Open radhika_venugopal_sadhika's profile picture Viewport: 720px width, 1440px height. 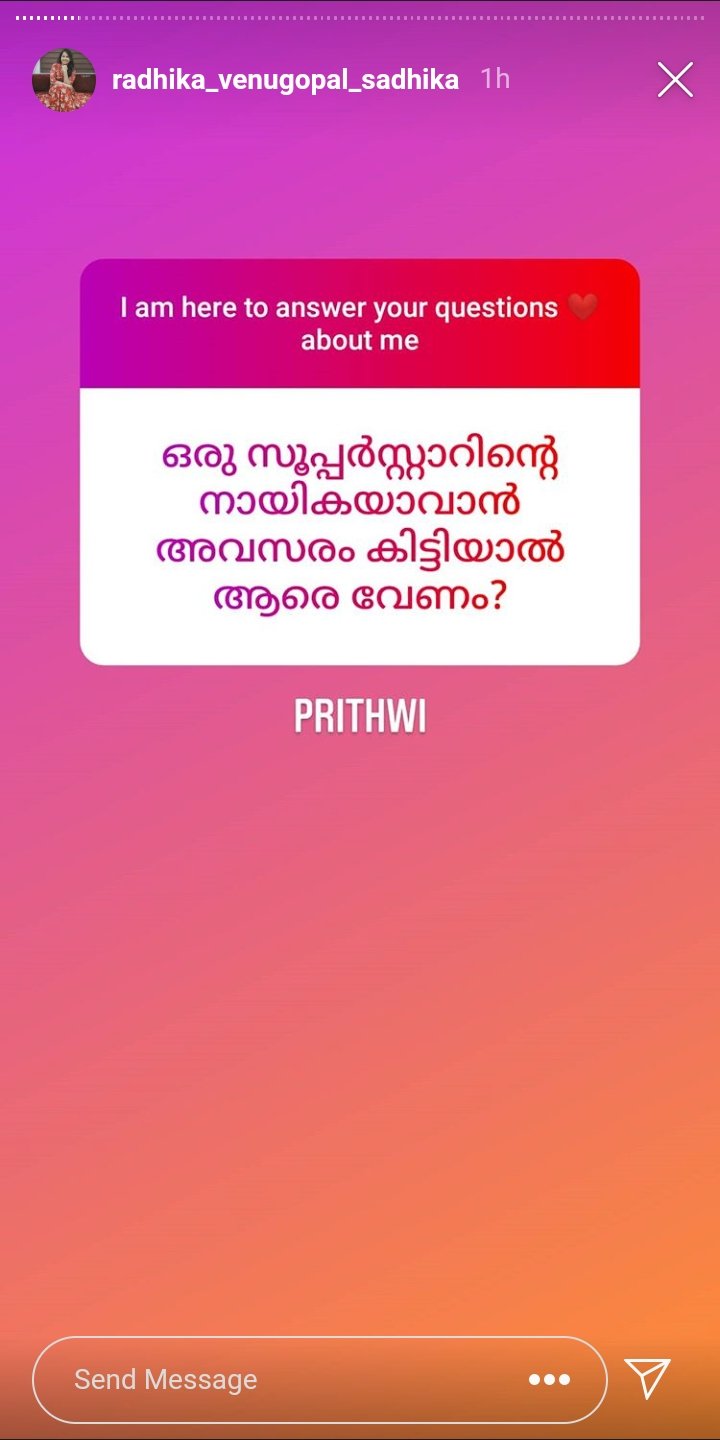[x=64, y=80]
